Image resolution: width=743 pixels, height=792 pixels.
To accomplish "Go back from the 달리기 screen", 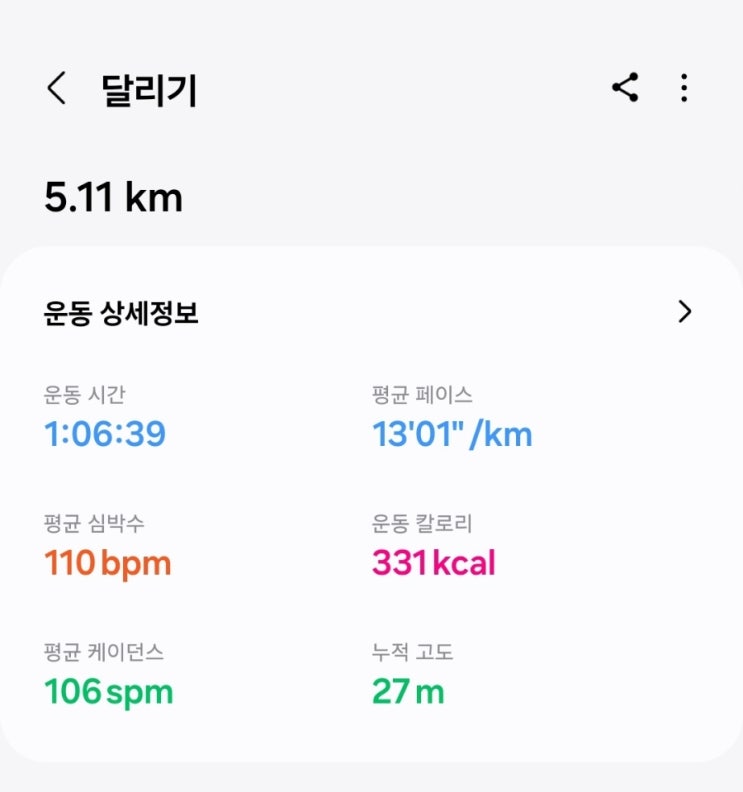I will coord(57,89).
